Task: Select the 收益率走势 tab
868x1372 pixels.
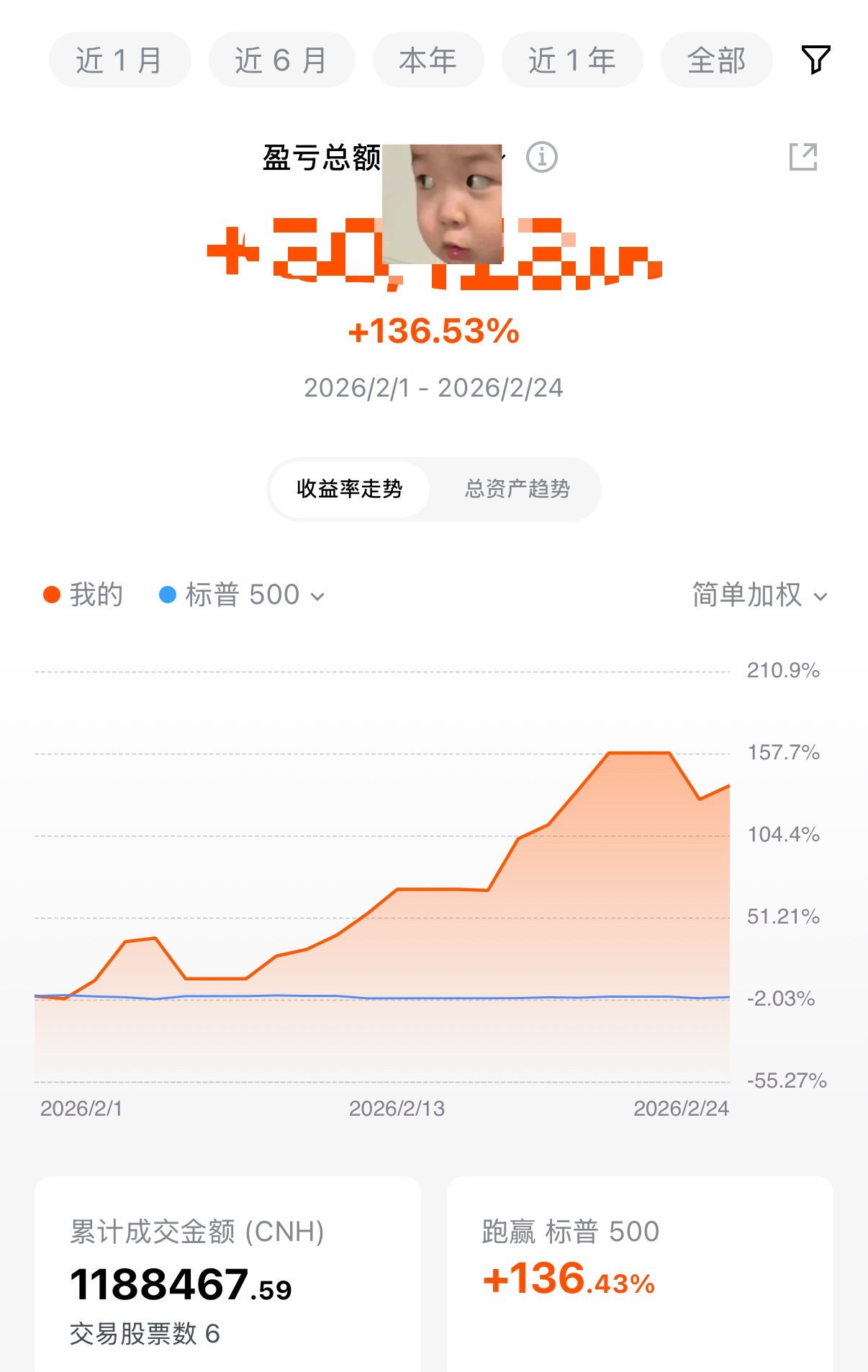Action: click(350, 489)
